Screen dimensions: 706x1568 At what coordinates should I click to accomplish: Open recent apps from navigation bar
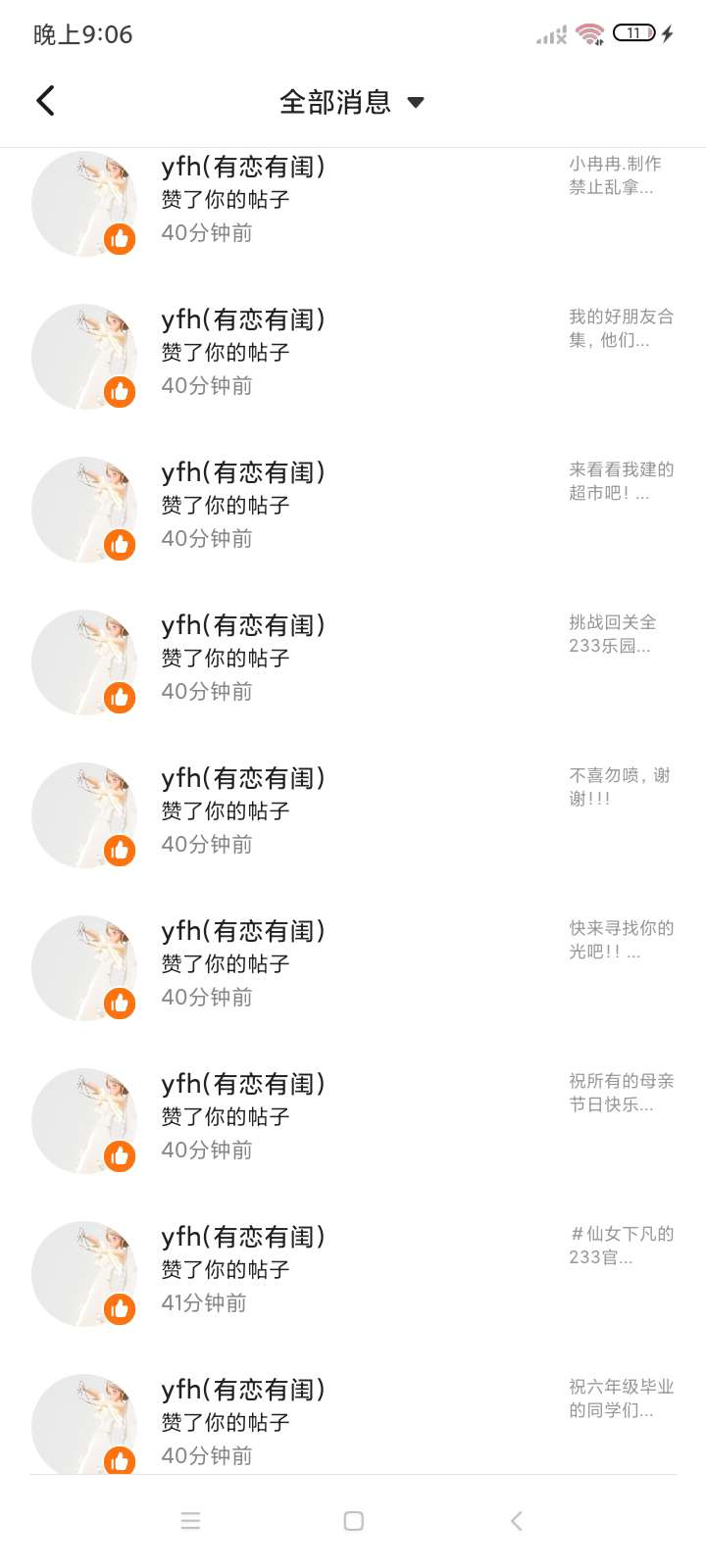coord(190,1521)
